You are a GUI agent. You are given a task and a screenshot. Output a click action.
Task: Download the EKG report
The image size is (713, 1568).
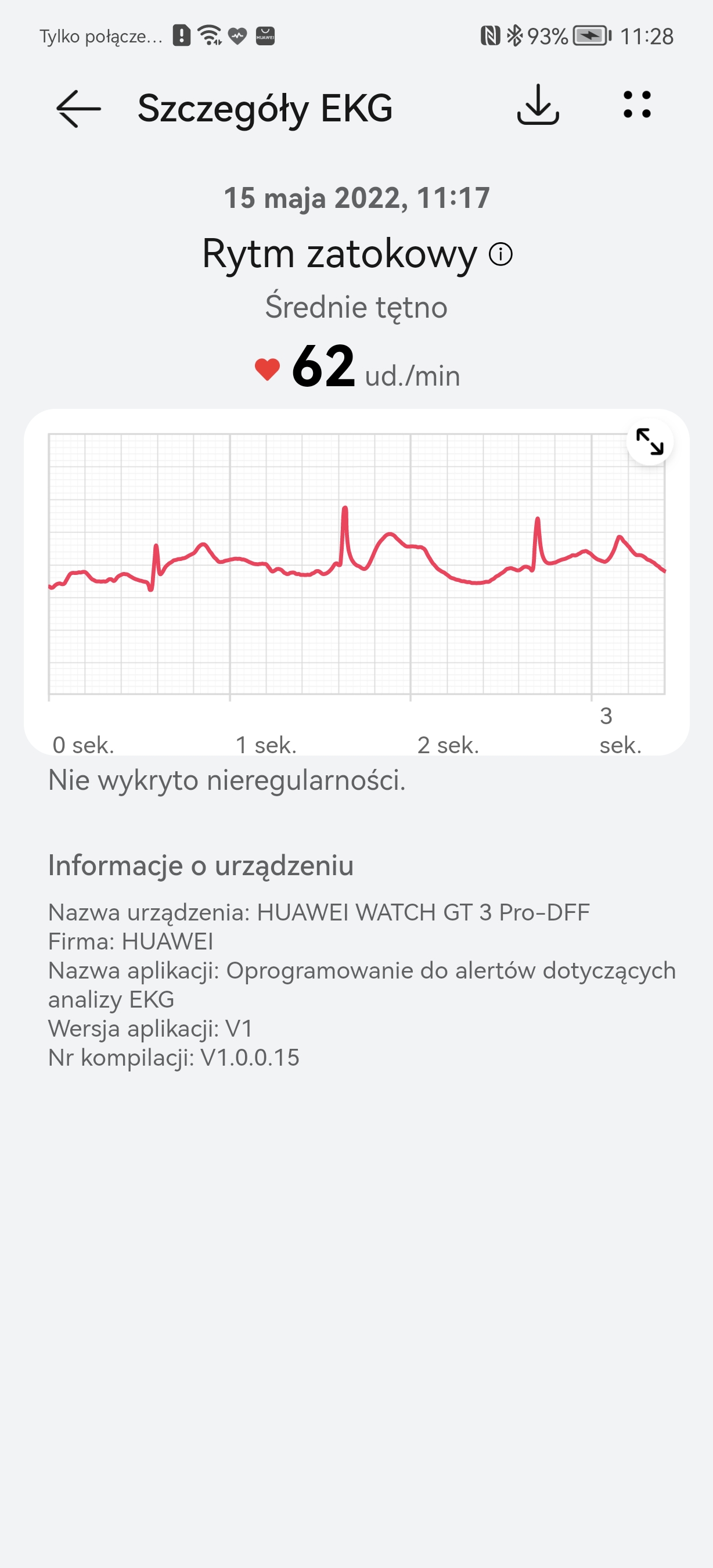coord(538,105)
